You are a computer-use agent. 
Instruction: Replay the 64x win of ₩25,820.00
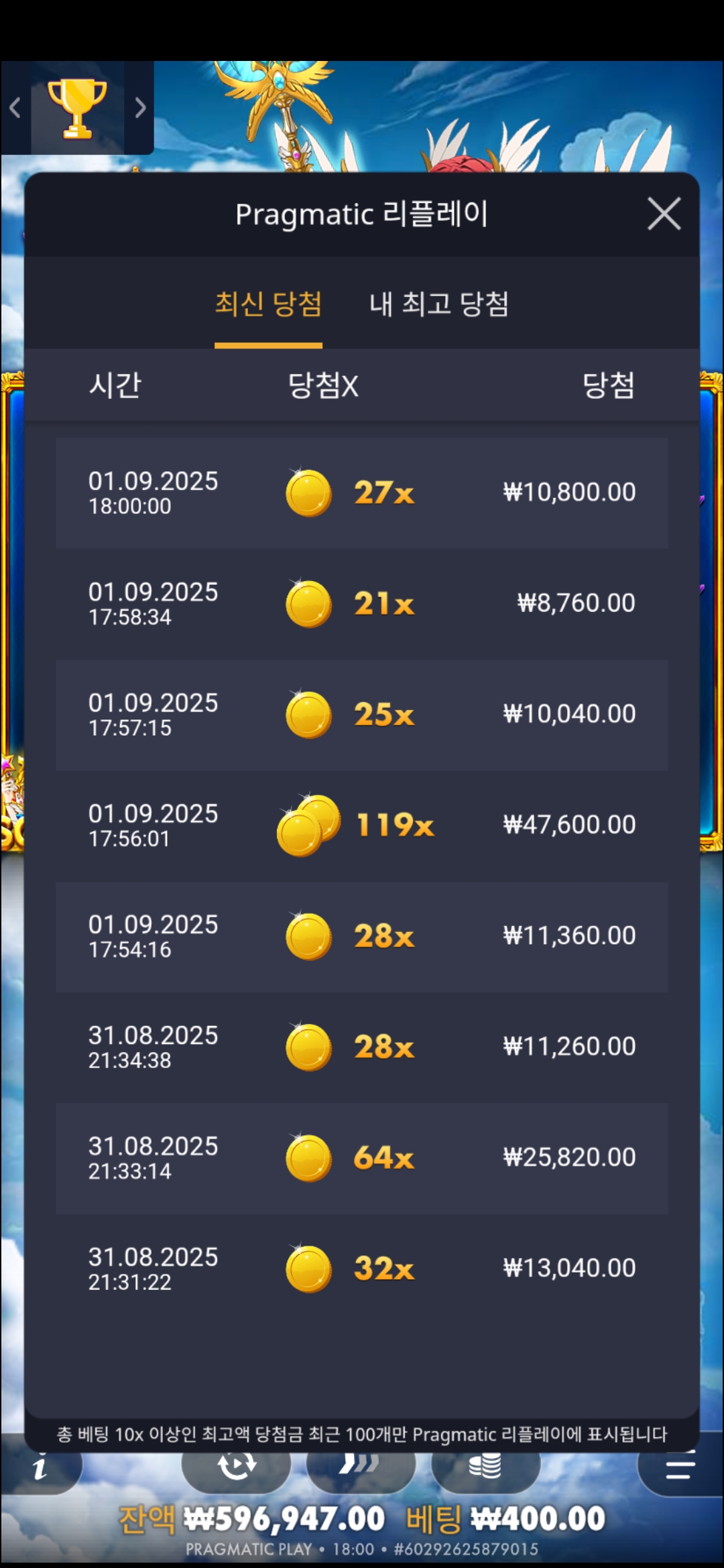[362, 1158]
